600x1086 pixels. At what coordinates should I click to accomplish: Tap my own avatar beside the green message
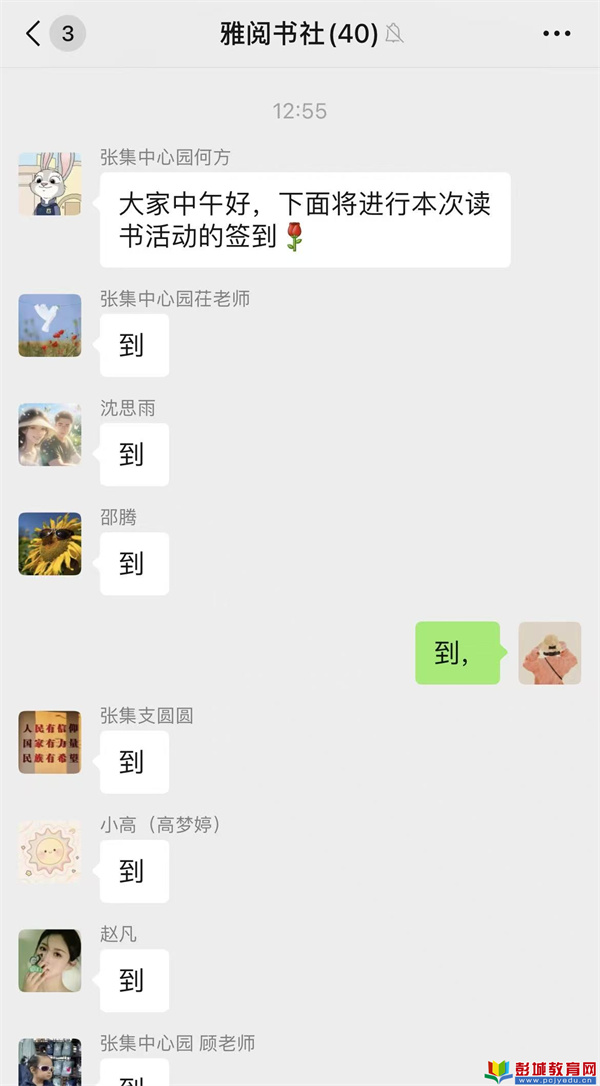click(549, 652)
